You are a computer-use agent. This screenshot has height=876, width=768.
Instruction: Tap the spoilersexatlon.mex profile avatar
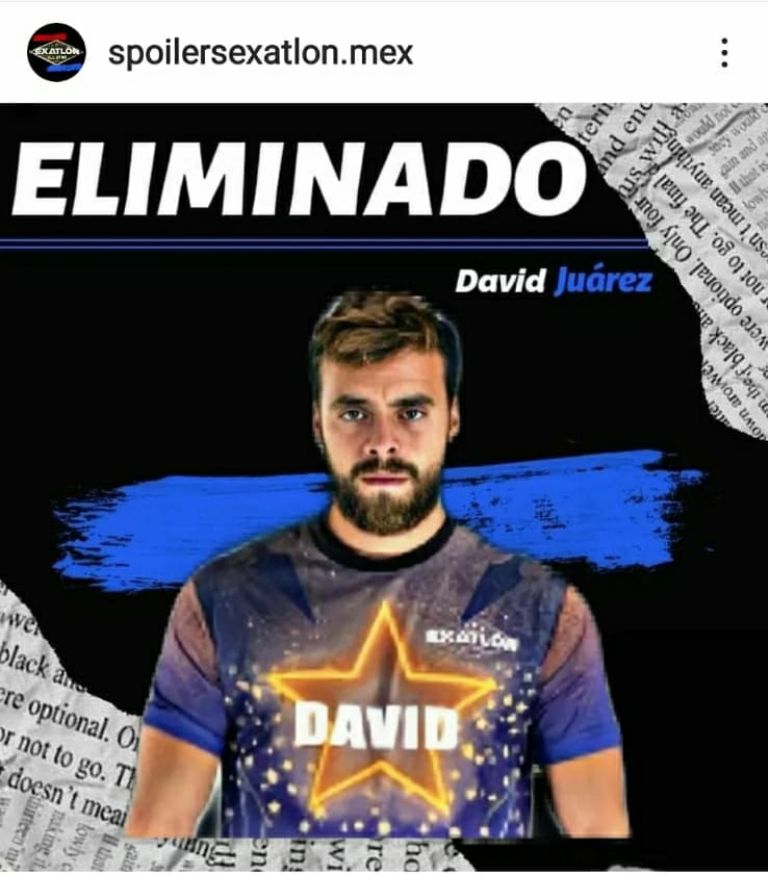click(56, 52)
